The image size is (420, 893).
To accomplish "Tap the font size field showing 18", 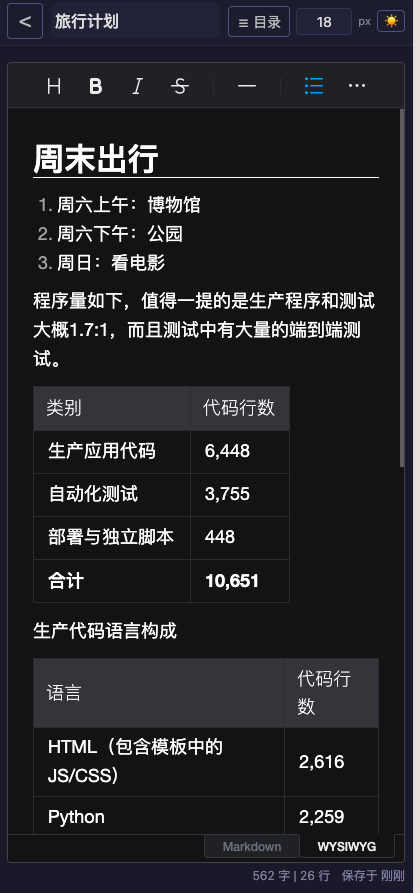I will click(x=324, y=22).
